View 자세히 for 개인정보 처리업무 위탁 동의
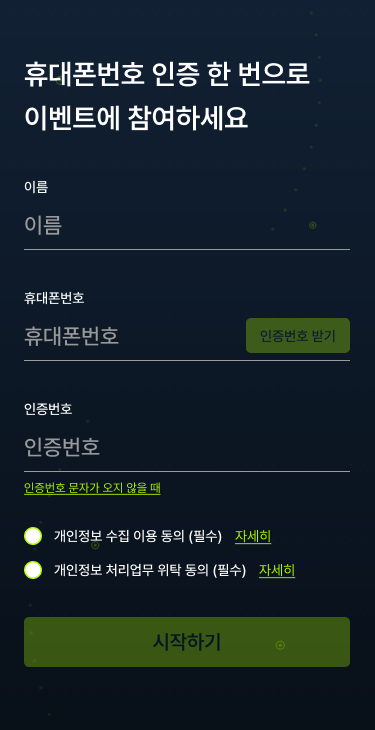 pyautogui.click(x=277, y=570)
